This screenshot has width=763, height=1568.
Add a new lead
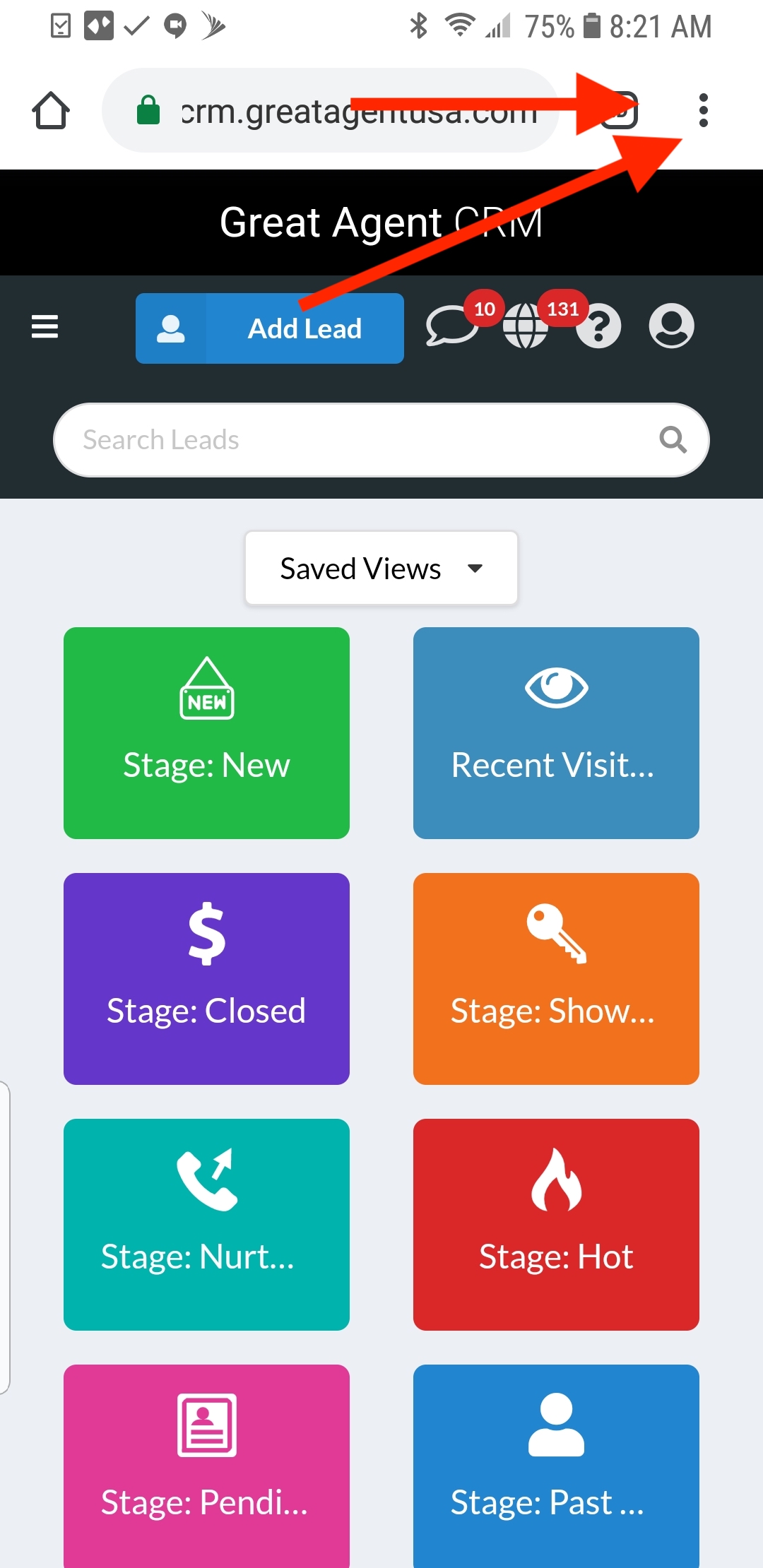[x=270, y=328]
